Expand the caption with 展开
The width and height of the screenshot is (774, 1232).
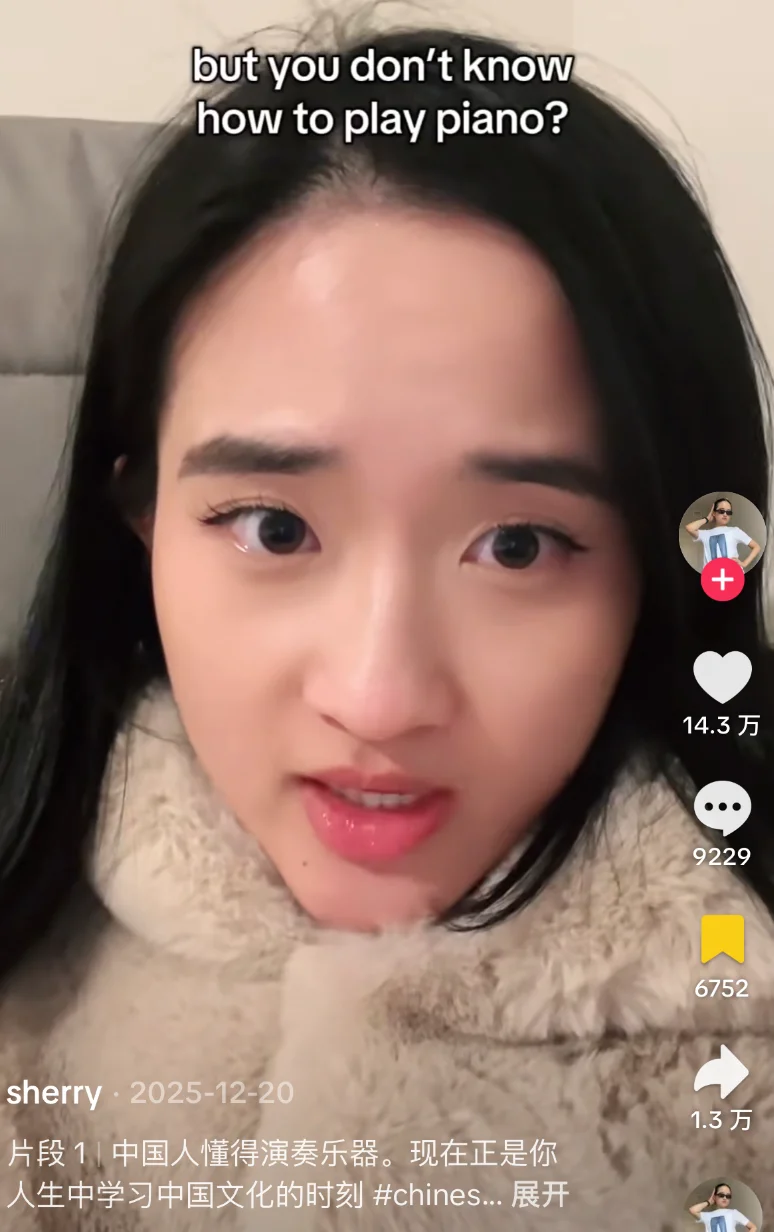[540, 1194]
